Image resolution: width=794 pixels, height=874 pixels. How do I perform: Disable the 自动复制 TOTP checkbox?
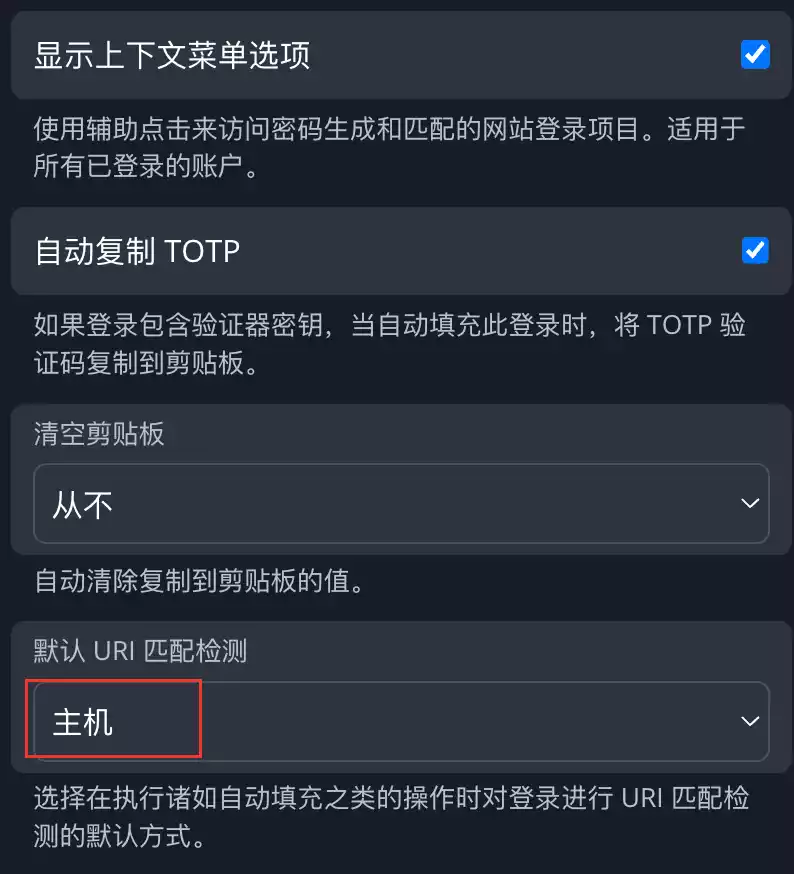[x=755, y=250]
